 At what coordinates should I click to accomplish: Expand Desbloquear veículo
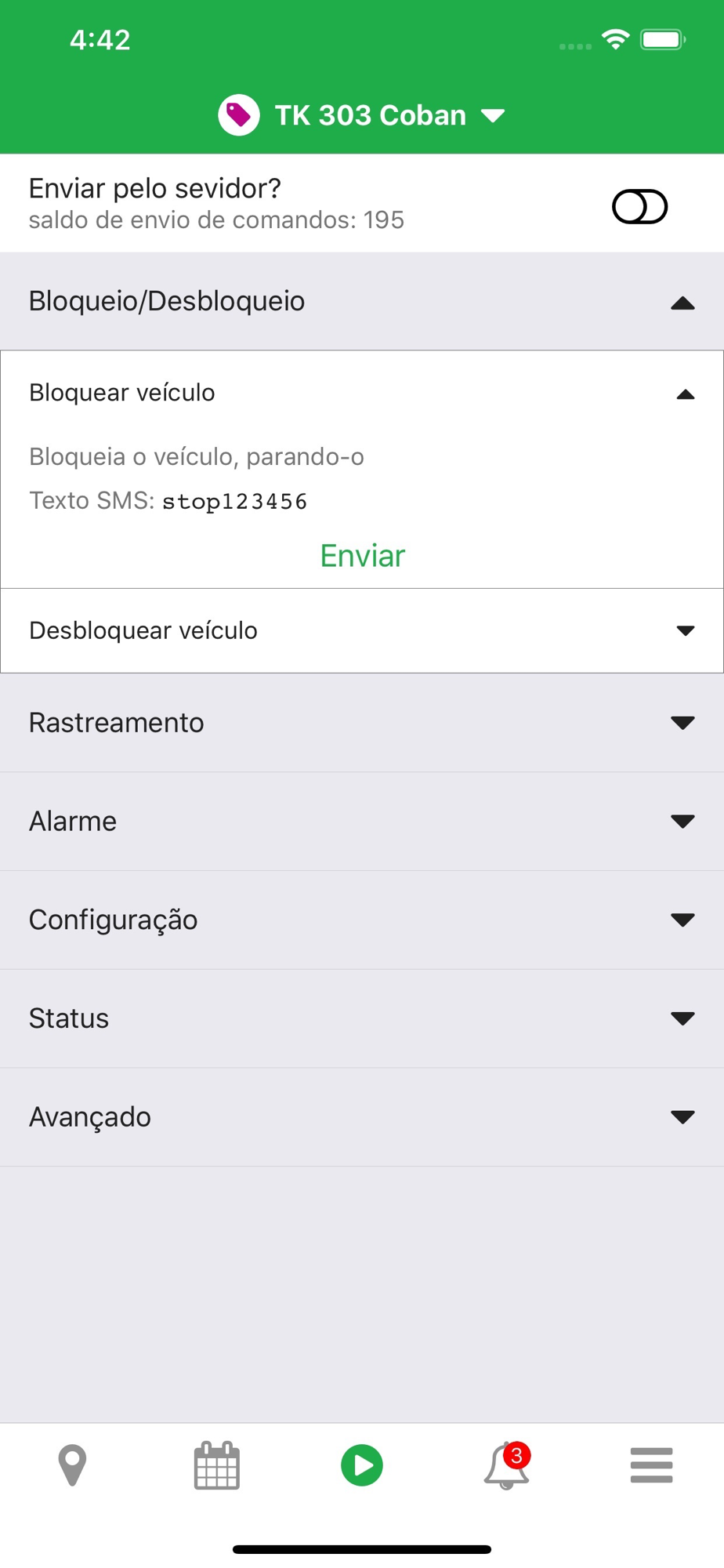tap(362, 630)
